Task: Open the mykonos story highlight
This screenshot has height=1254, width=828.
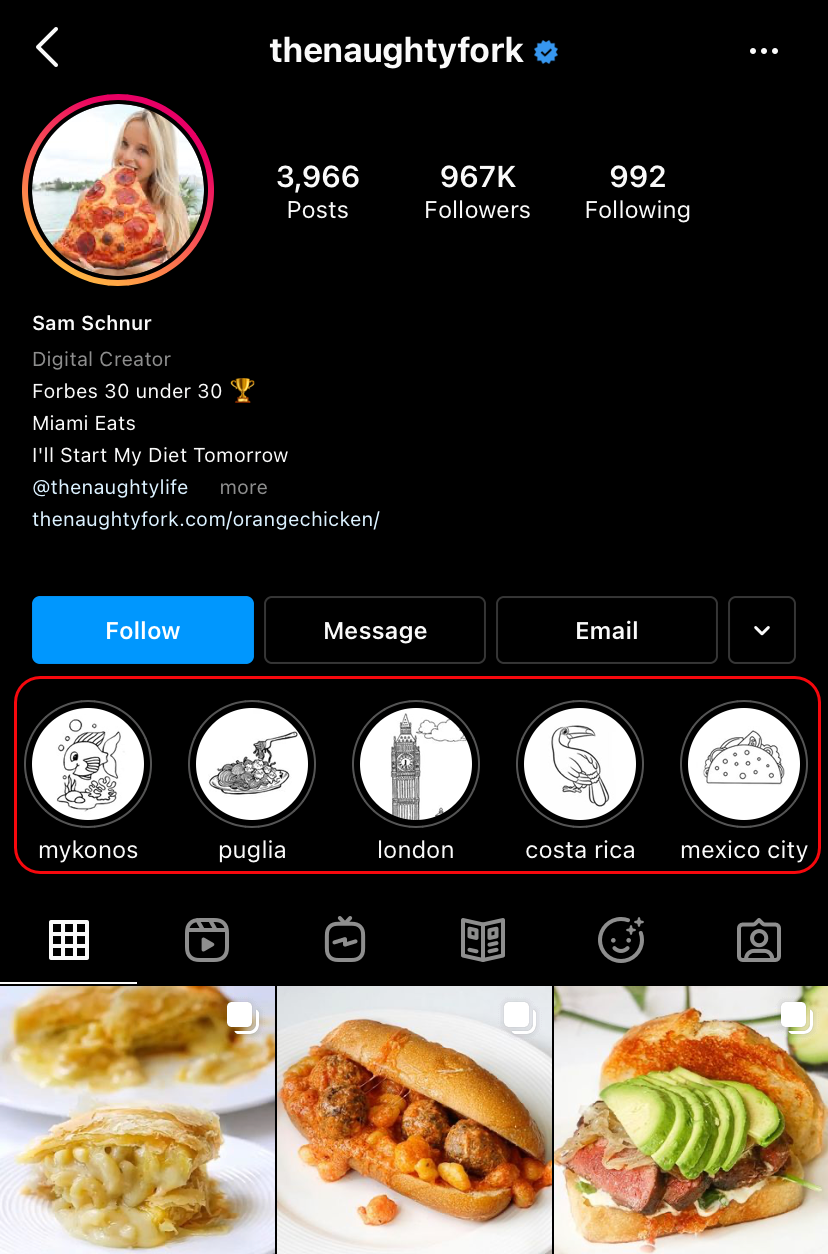Action: click(x=88, y=765)
